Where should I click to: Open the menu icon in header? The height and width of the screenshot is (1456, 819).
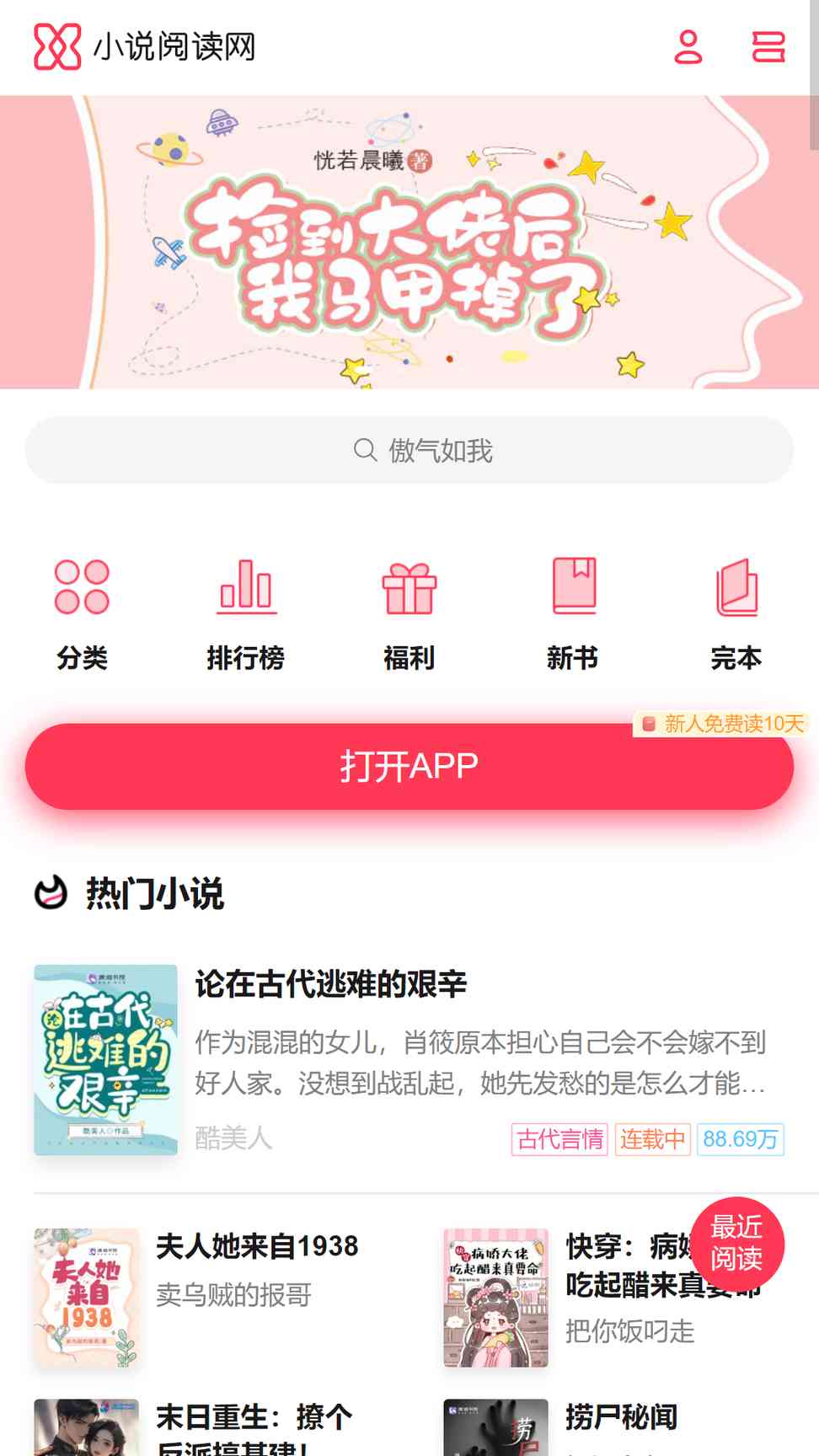(x=768, y=47)
